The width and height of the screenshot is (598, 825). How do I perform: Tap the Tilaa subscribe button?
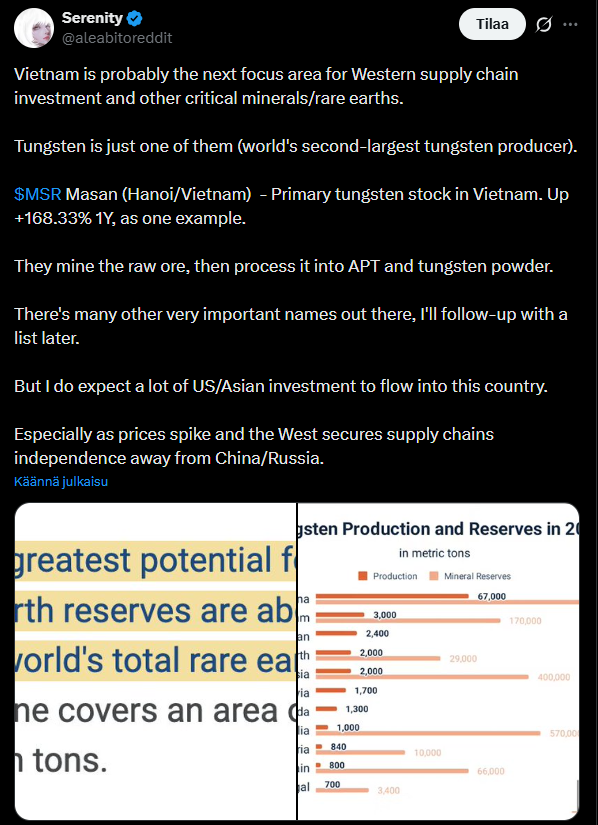click(492, 24)
